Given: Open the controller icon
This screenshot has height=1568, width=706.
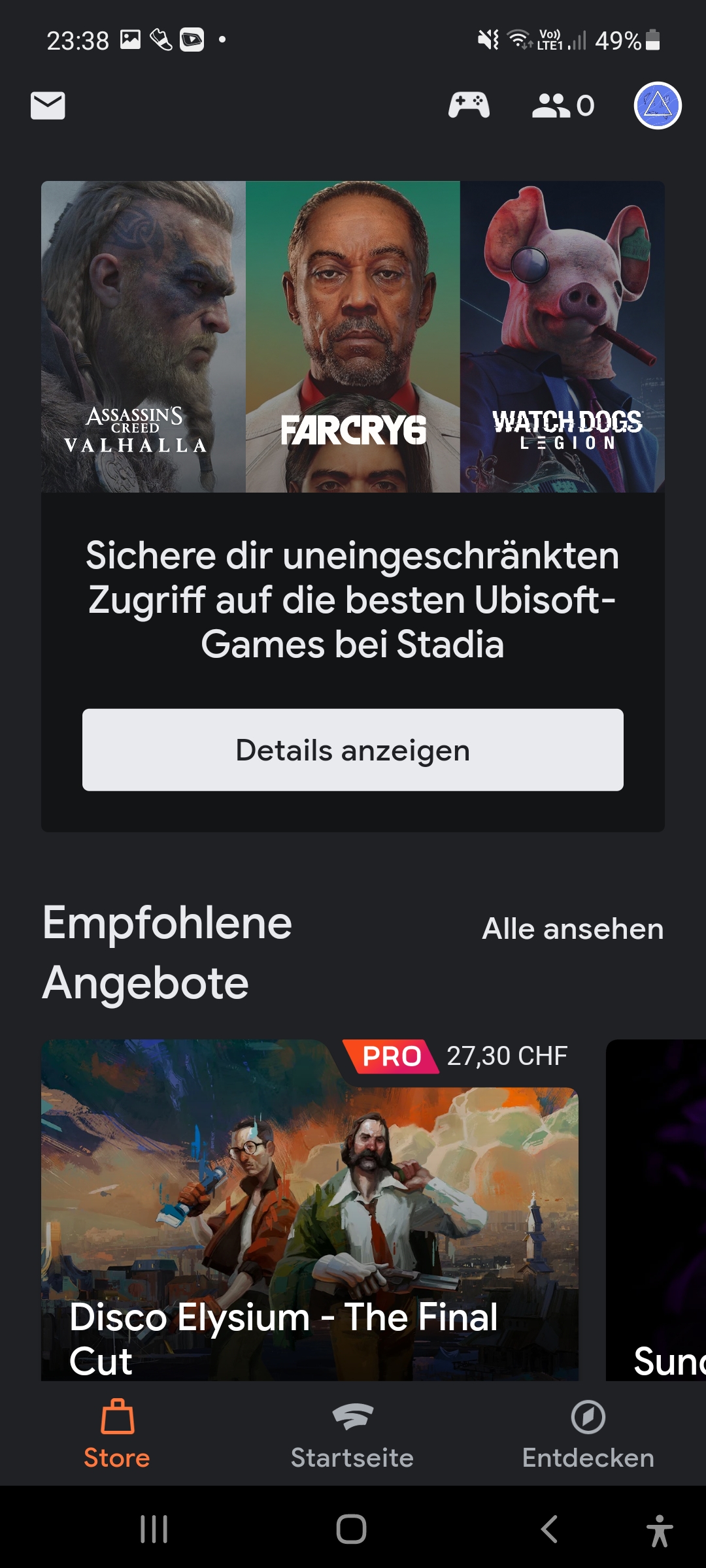Looking at the screenshot, I should coord(469,105).
